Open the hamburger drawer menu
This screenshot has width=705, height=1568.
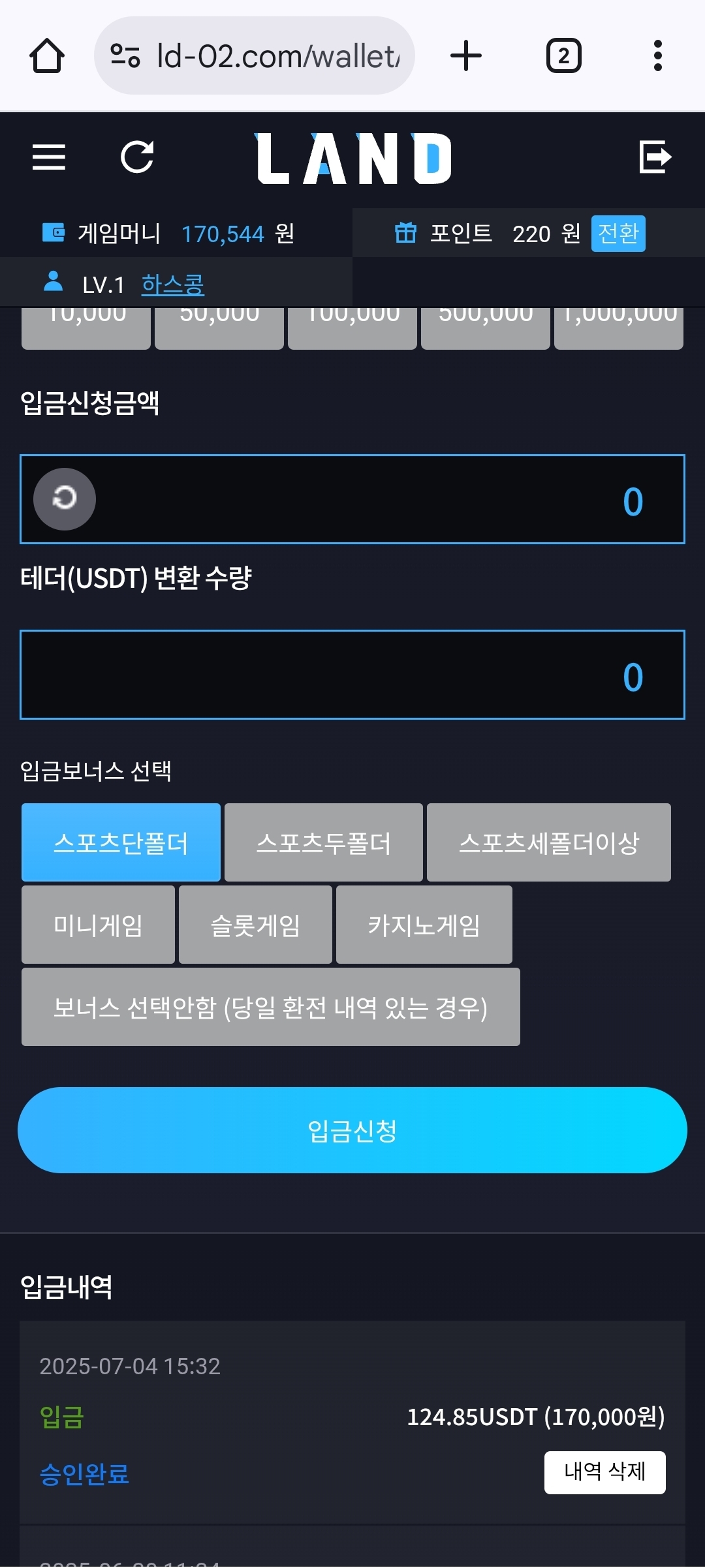pos(49,157)
